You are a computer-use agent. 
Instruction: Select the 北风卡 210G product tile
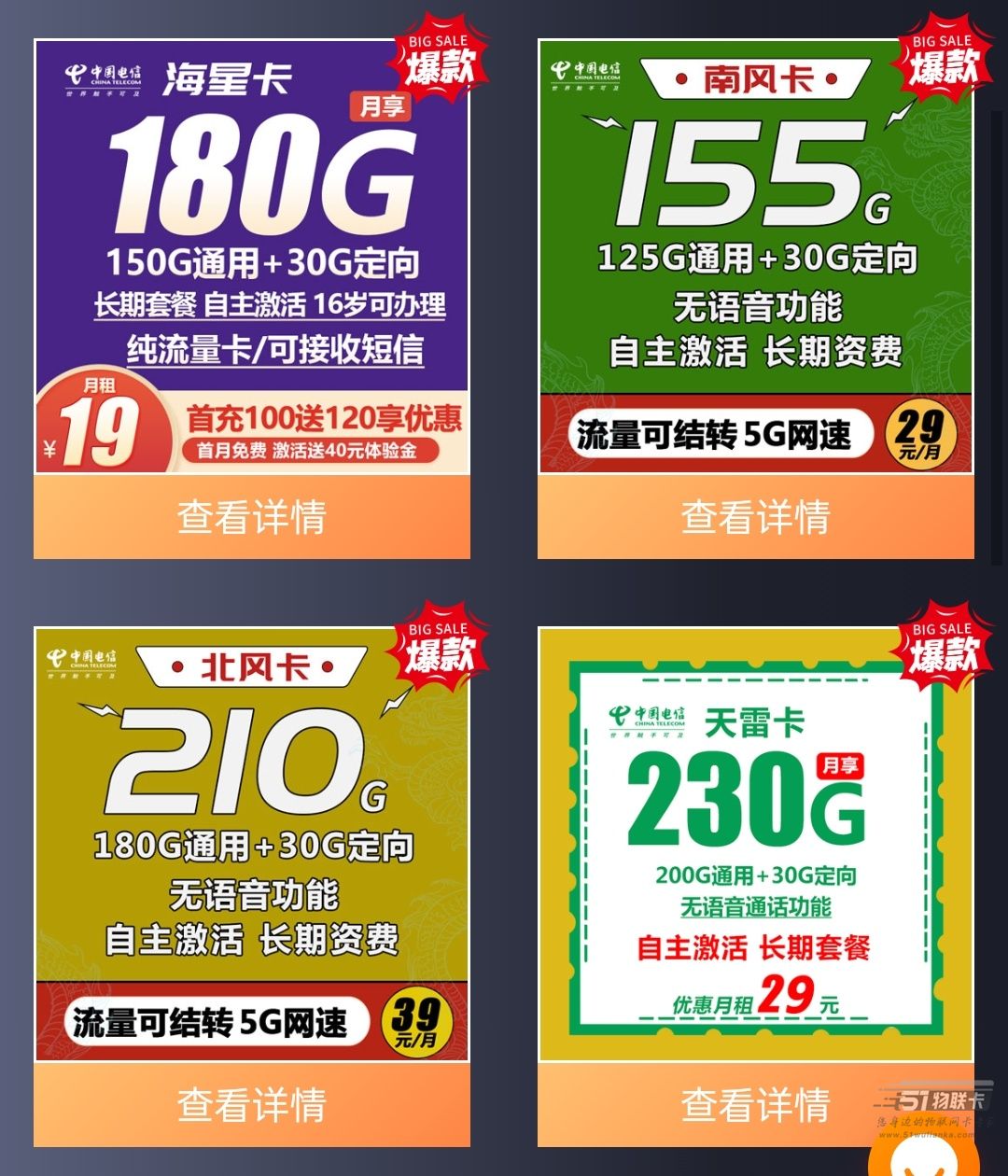[x=251, y=845]
